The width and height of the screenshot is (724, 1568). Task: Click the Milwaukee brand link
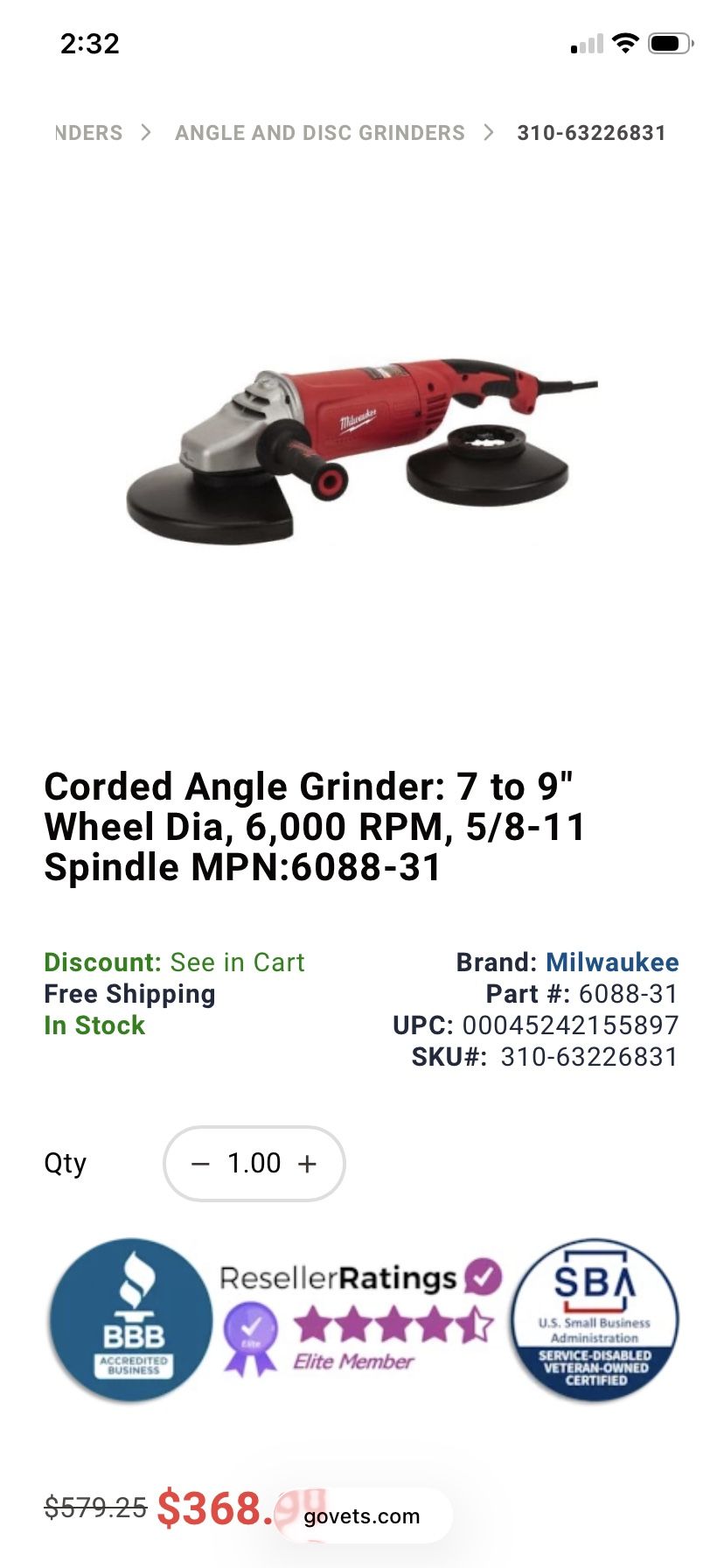point(612,962)
